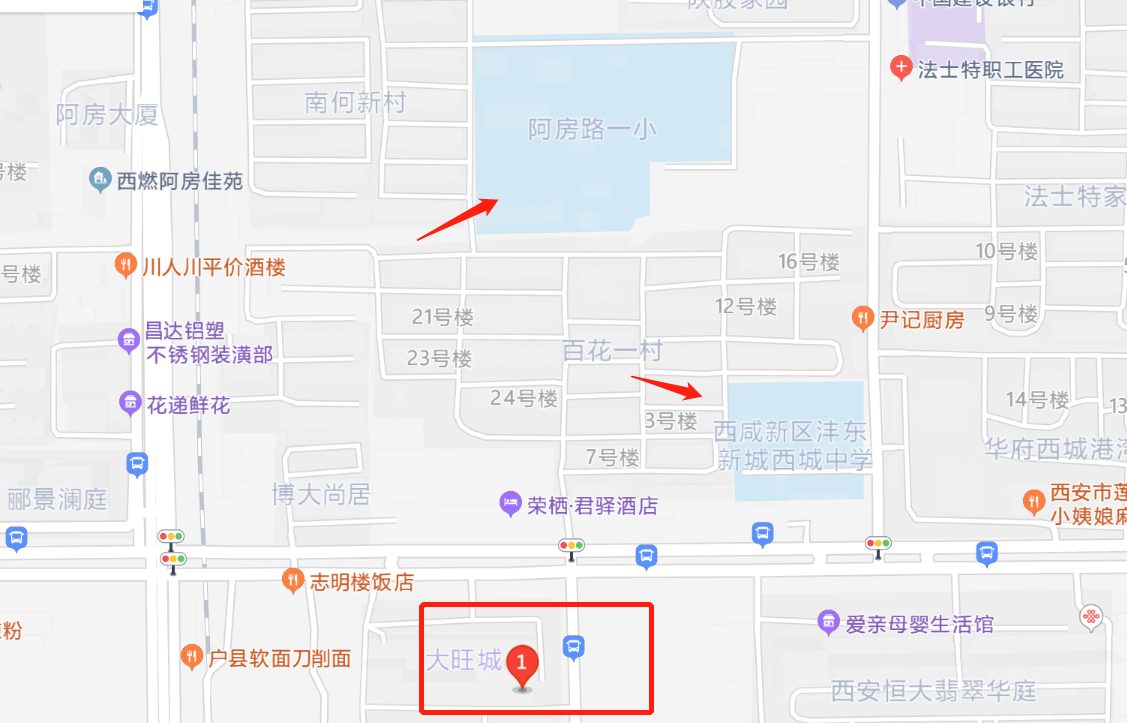Open the 昌达铝塑不锈钢装潢部 shop marker
This screenshot has width=1127, height=723.
[x=129, y=340]
